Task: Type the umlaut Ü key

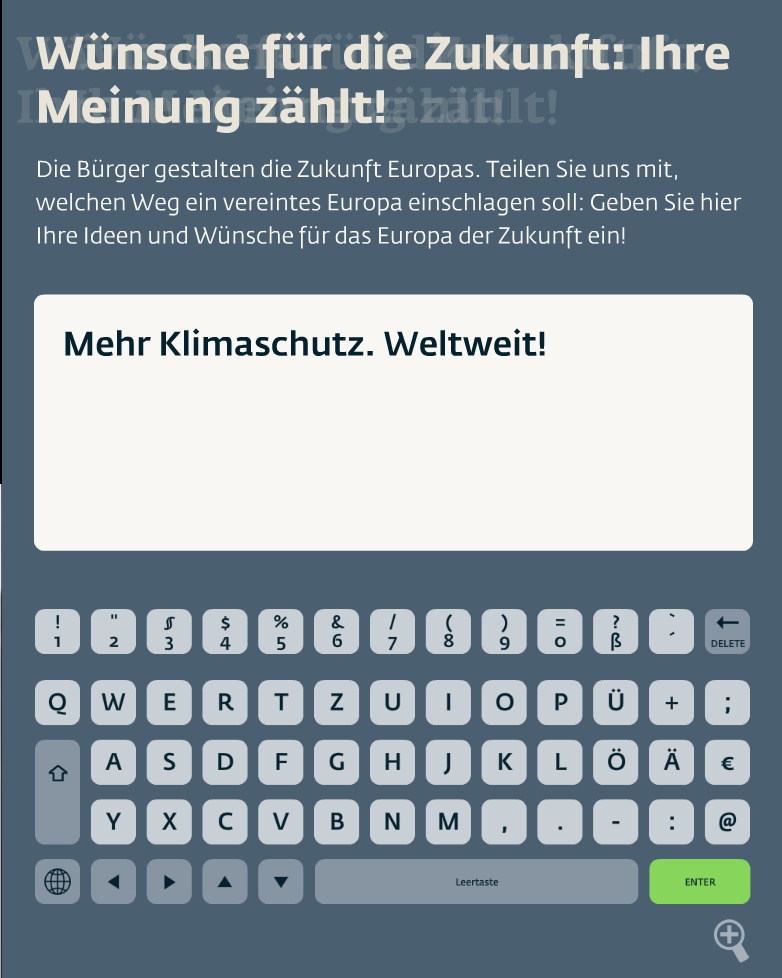Action: [x=616, y=702]
